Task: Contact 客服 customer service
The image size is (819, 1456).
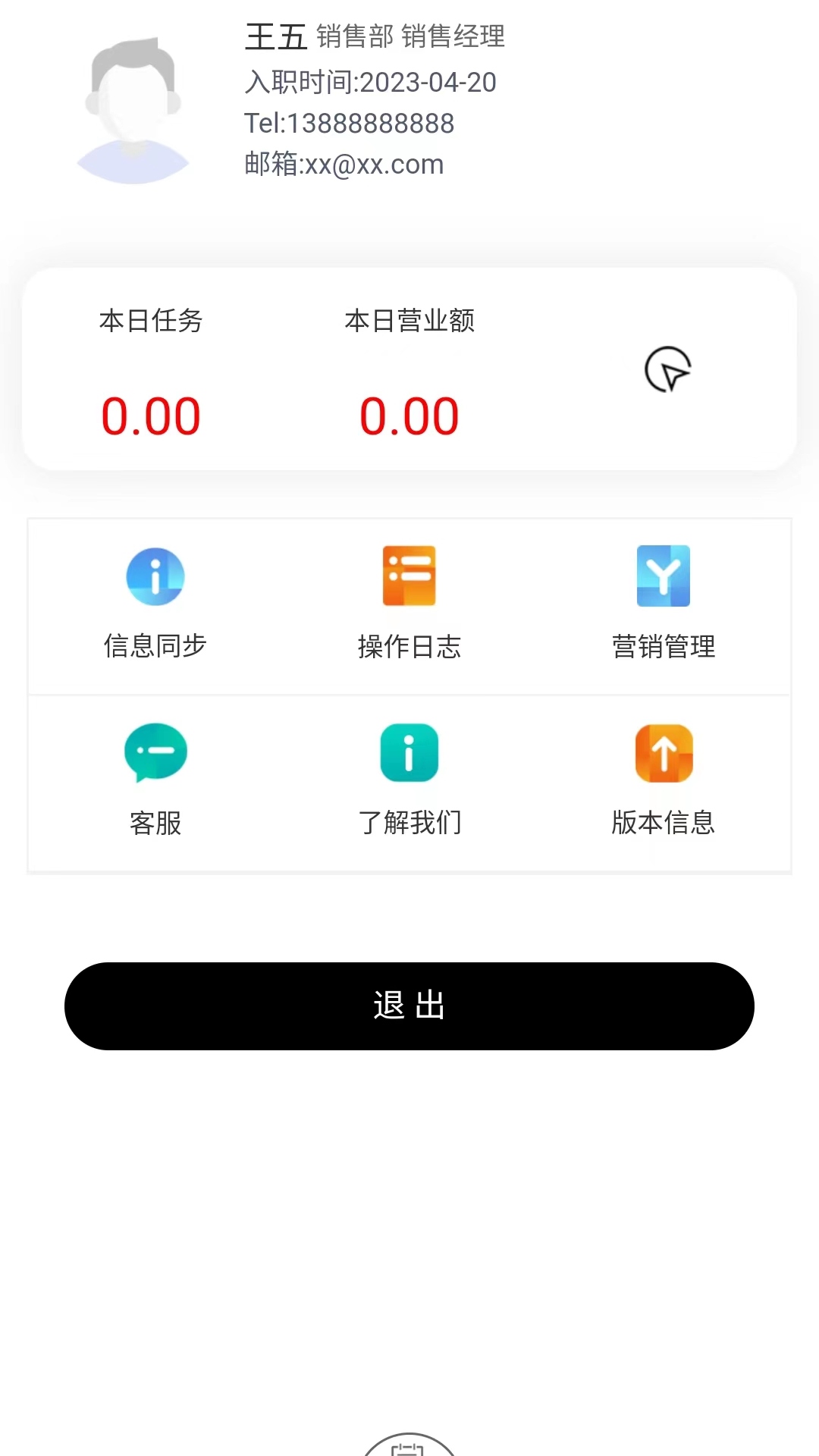Action: [x=155, y=779]
